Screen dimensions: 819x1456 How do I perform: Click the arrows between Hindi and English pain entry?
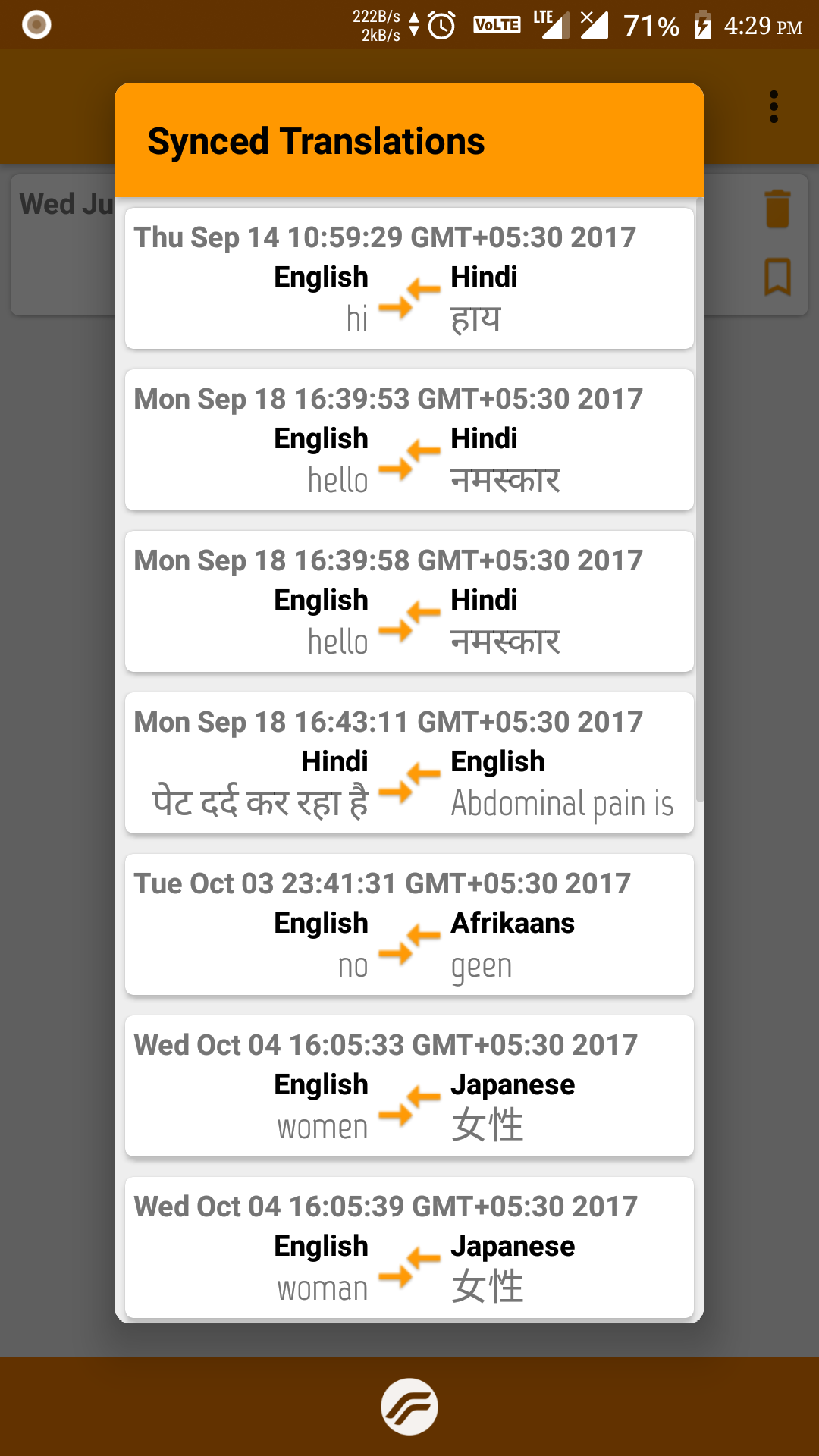410,783
